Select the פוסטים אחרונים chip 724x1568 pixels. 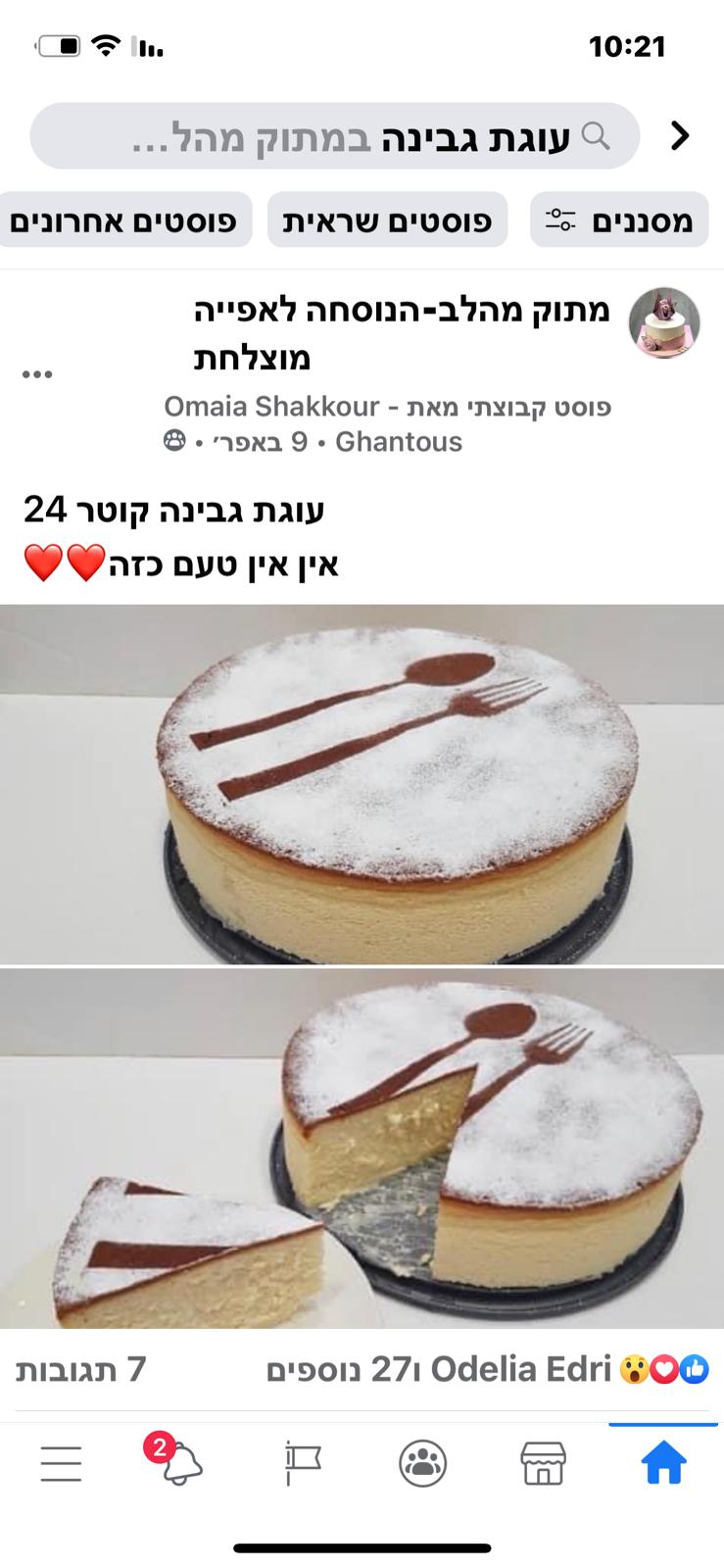point(124,220)
